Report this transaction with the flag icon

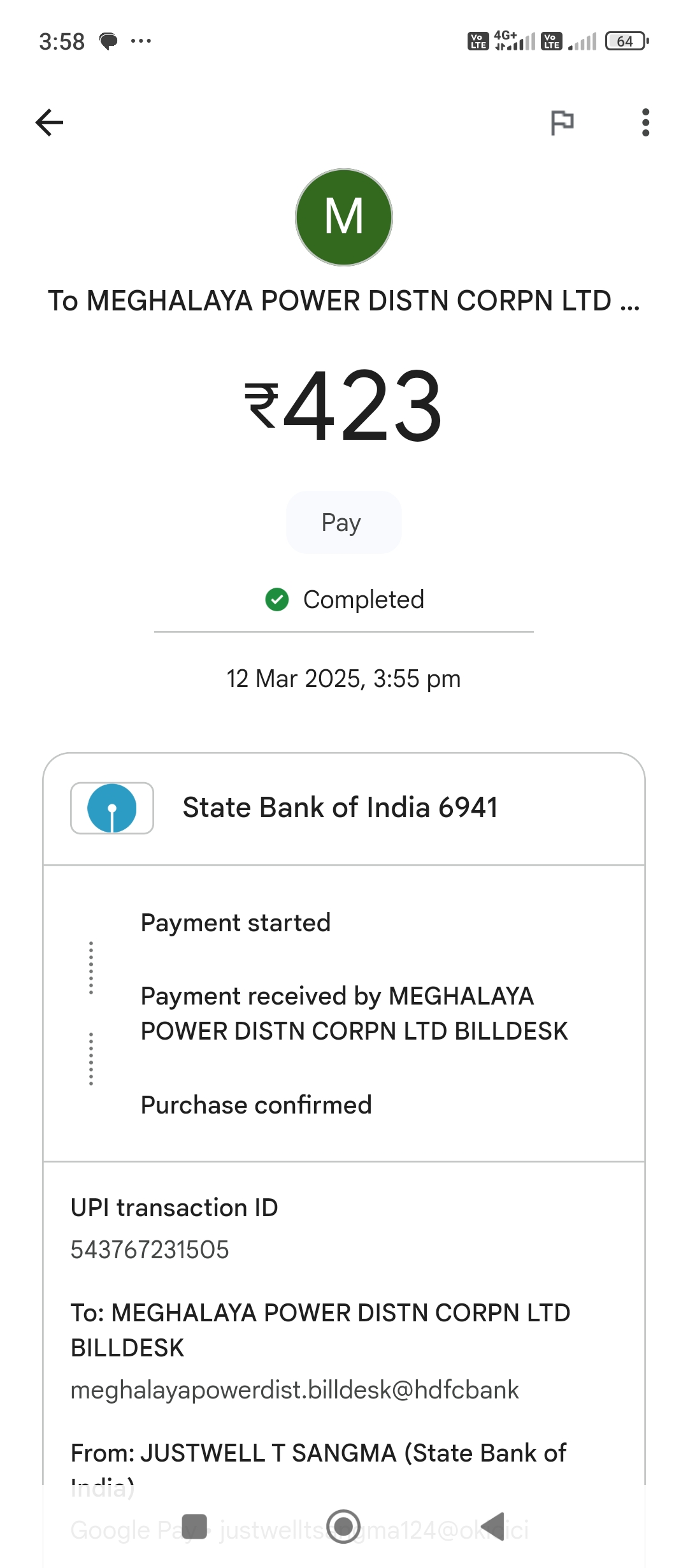click(x=562, y=122)
